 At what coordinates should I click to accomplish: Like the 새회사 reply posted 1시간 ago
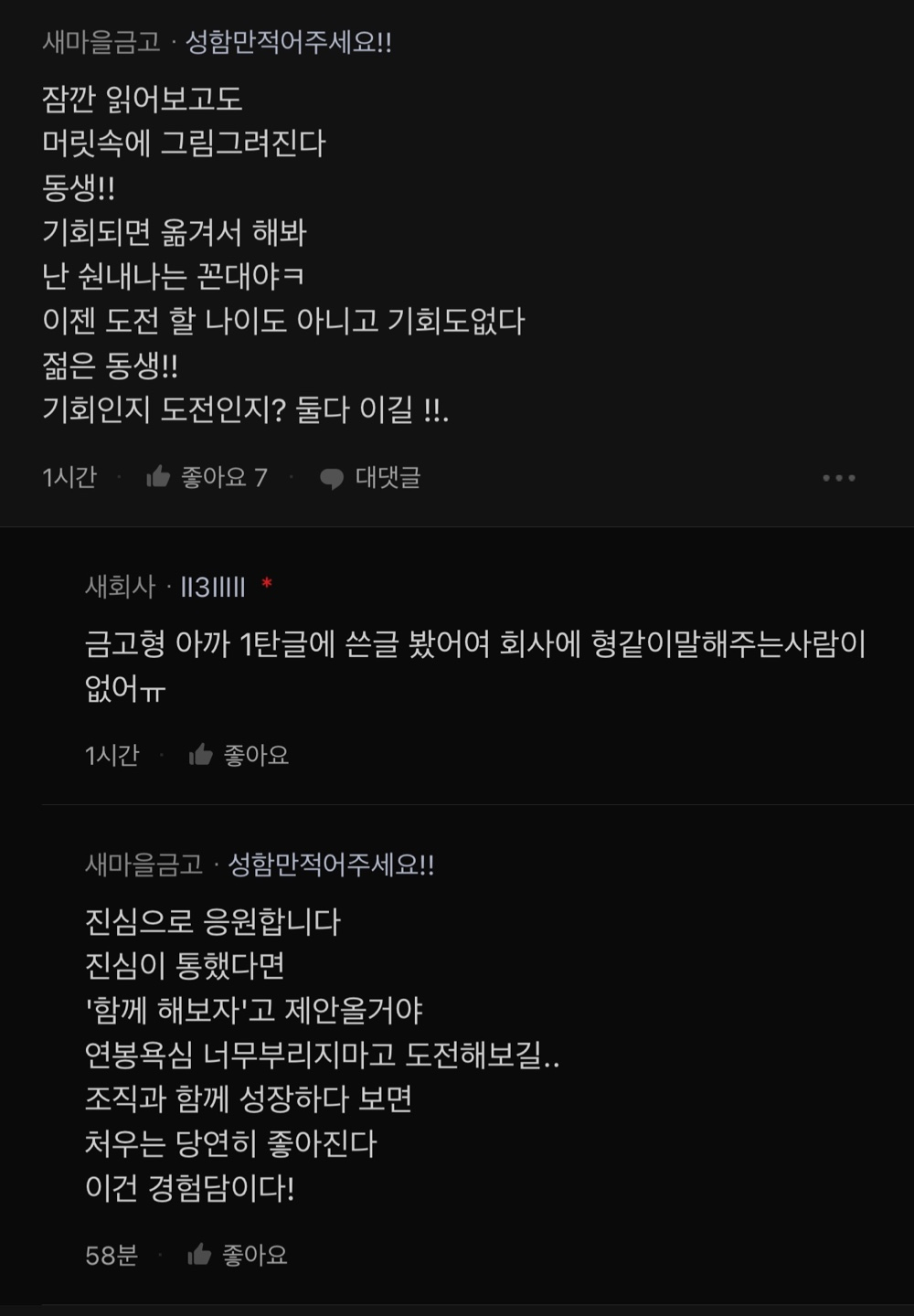[239, 755]
